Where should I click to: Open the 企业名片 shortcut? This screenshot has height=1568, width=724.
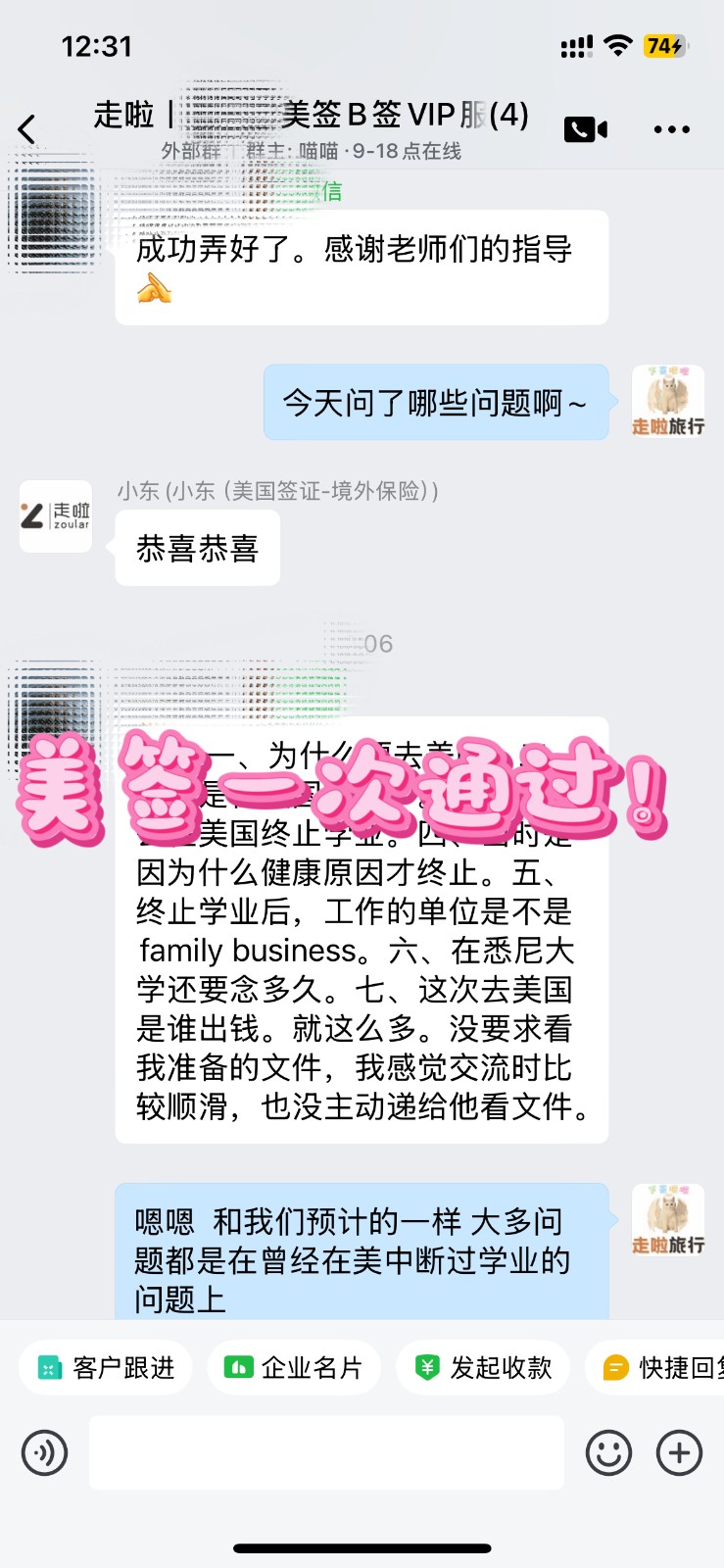tap(294, 1367)
